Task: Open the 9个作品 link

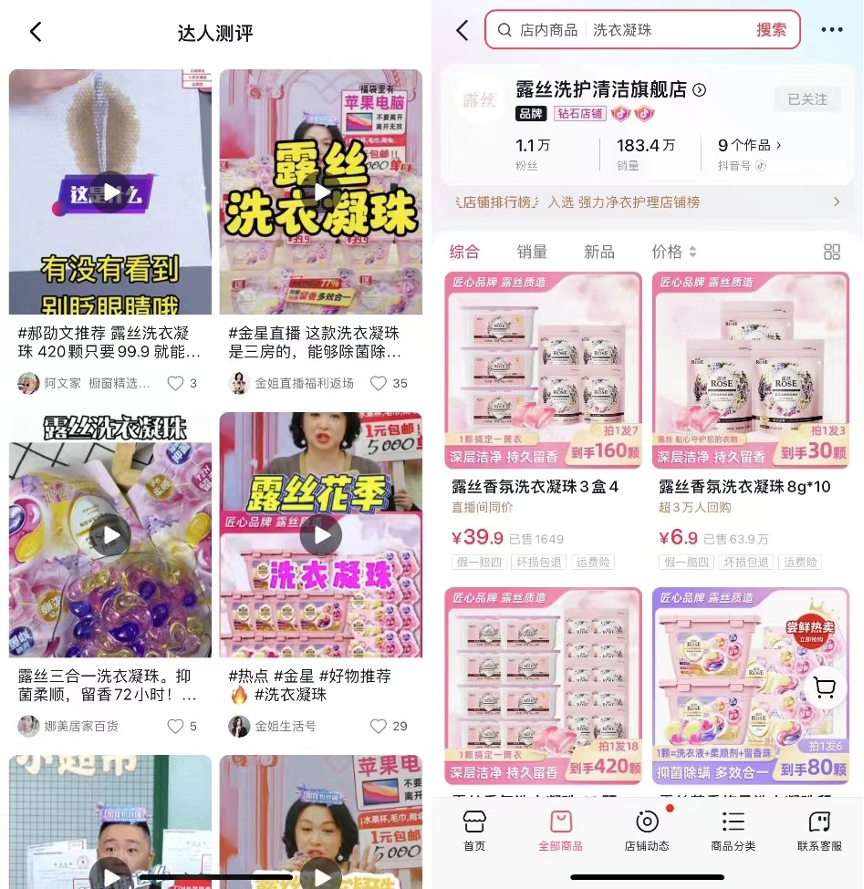Action: [749, 145]
